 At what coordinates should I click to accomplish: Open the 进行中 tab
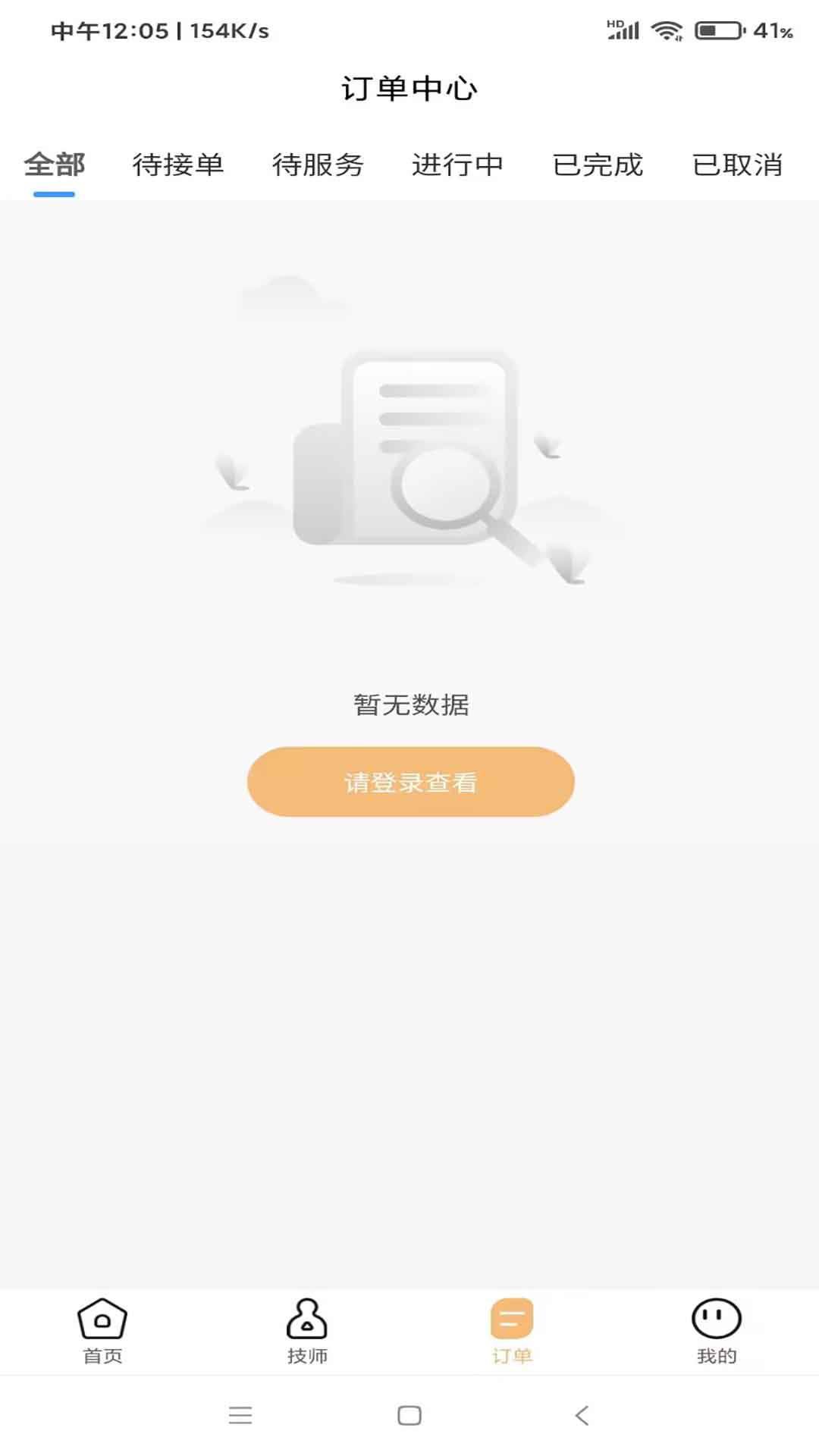tap(459, 165)
